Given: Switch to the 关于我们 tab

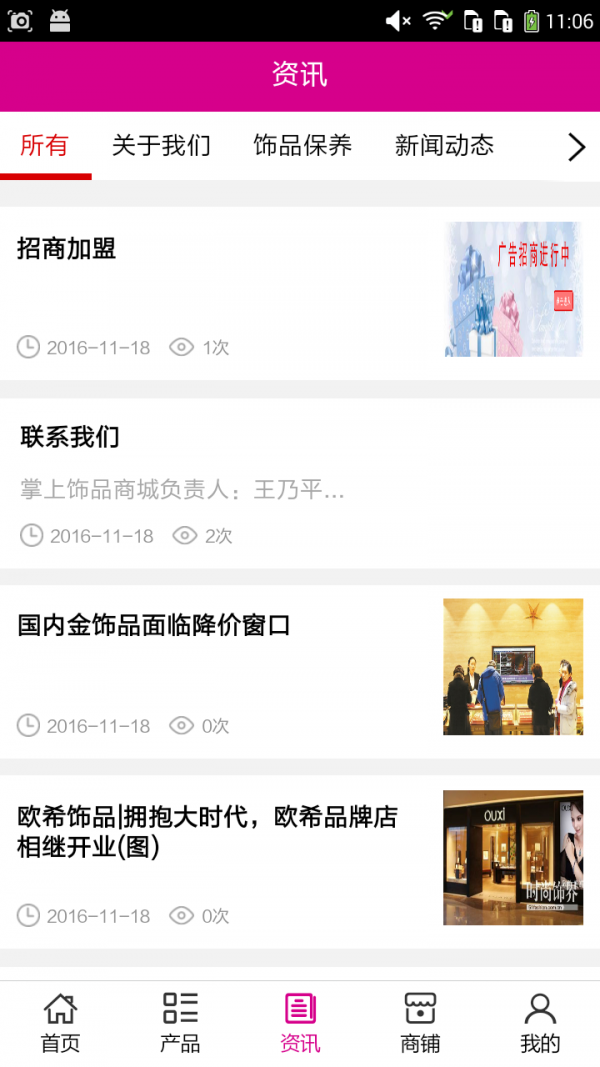Looking at the screenshot, I should tap(161, 146).
